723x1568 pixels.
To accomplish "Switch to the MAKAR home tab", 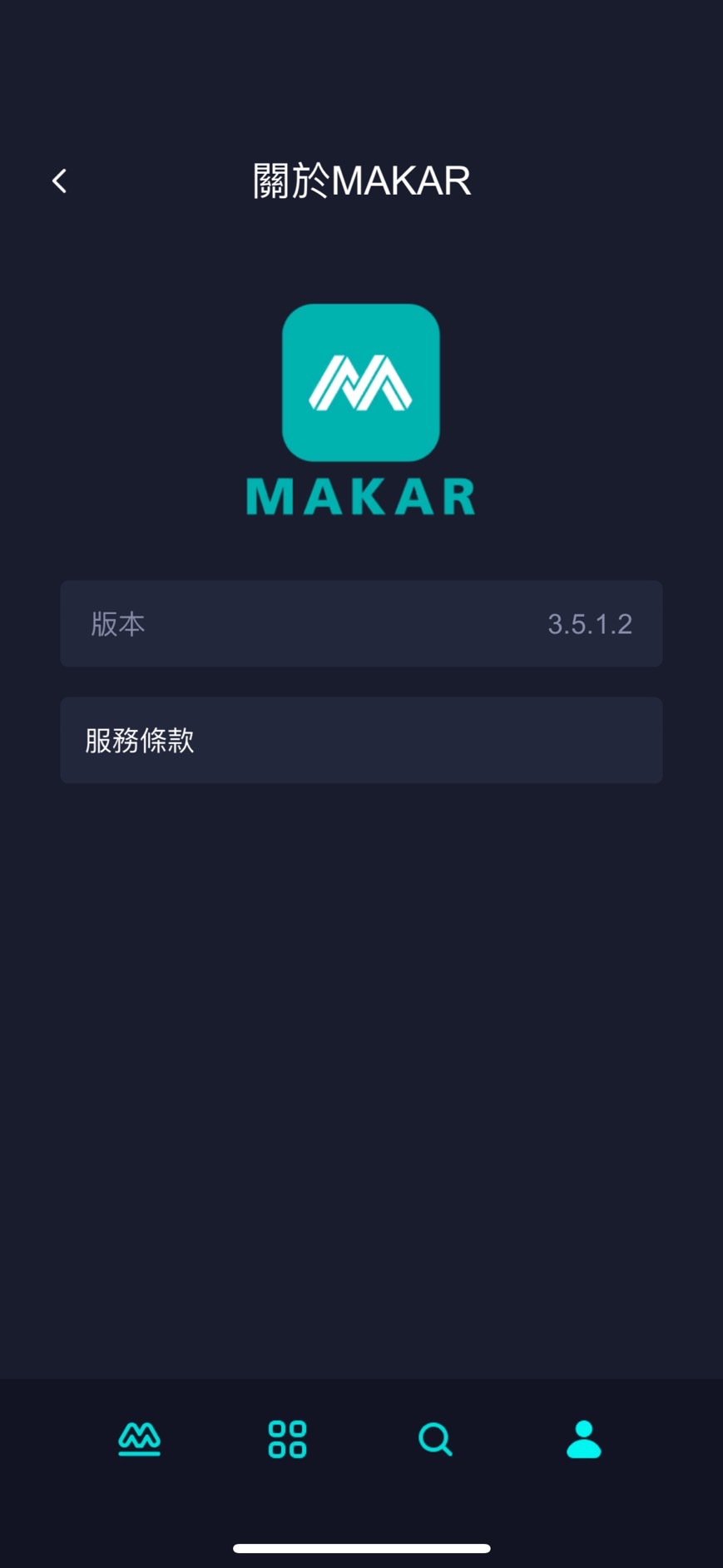I will coord(139,1439).
